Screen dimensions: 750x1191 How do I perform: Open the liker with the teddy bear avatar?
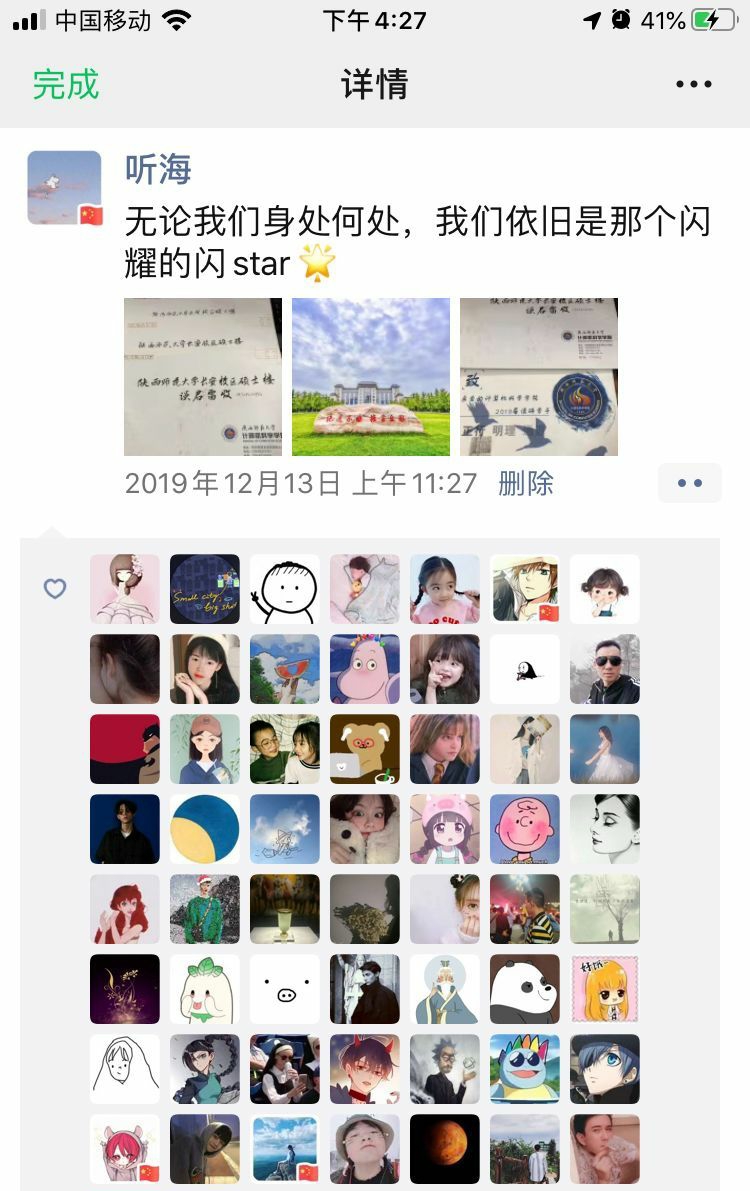(x=365, y=749)
